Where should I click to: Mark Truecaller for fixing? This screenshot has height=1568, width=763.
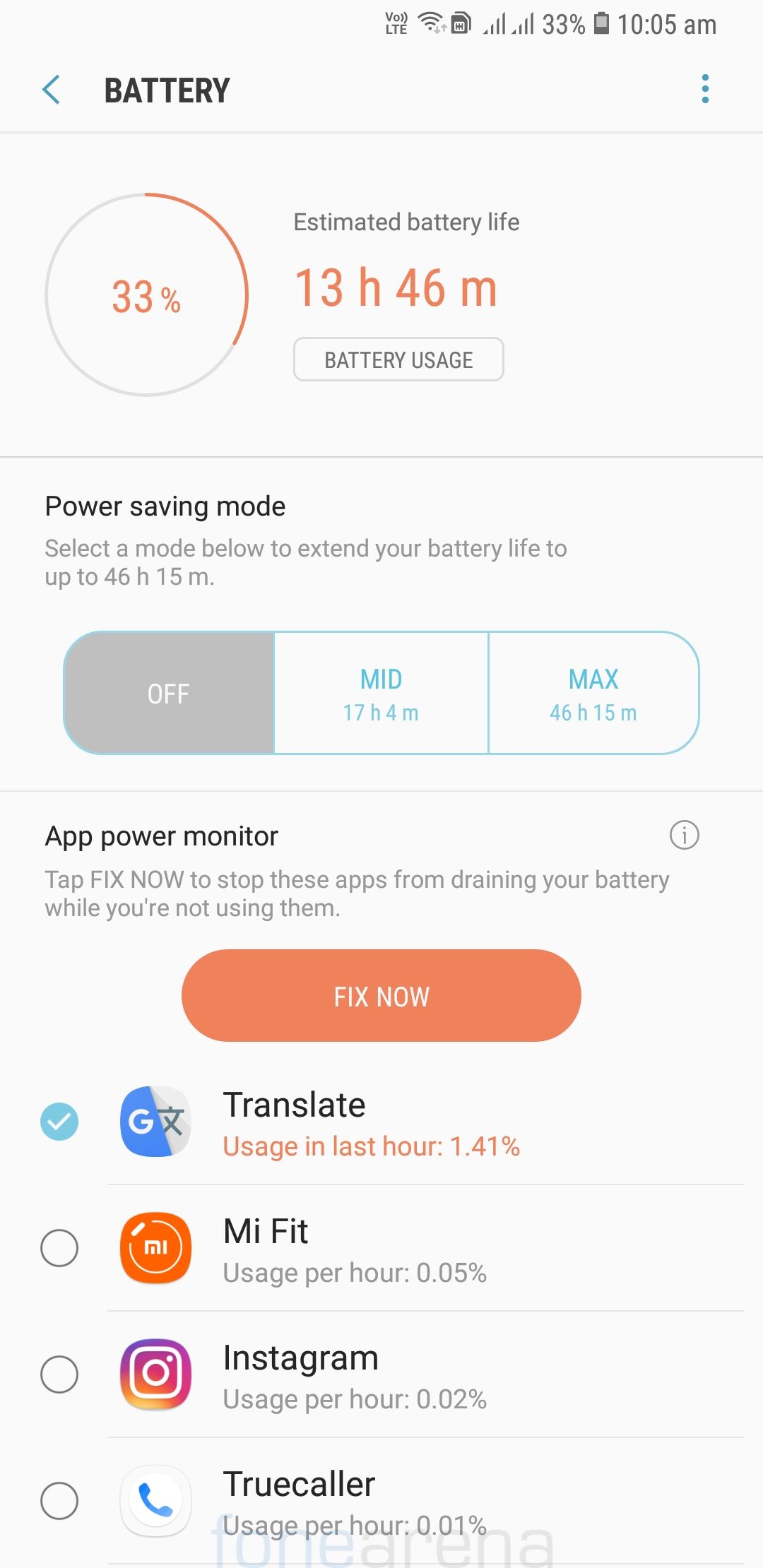pos(59,1501)
